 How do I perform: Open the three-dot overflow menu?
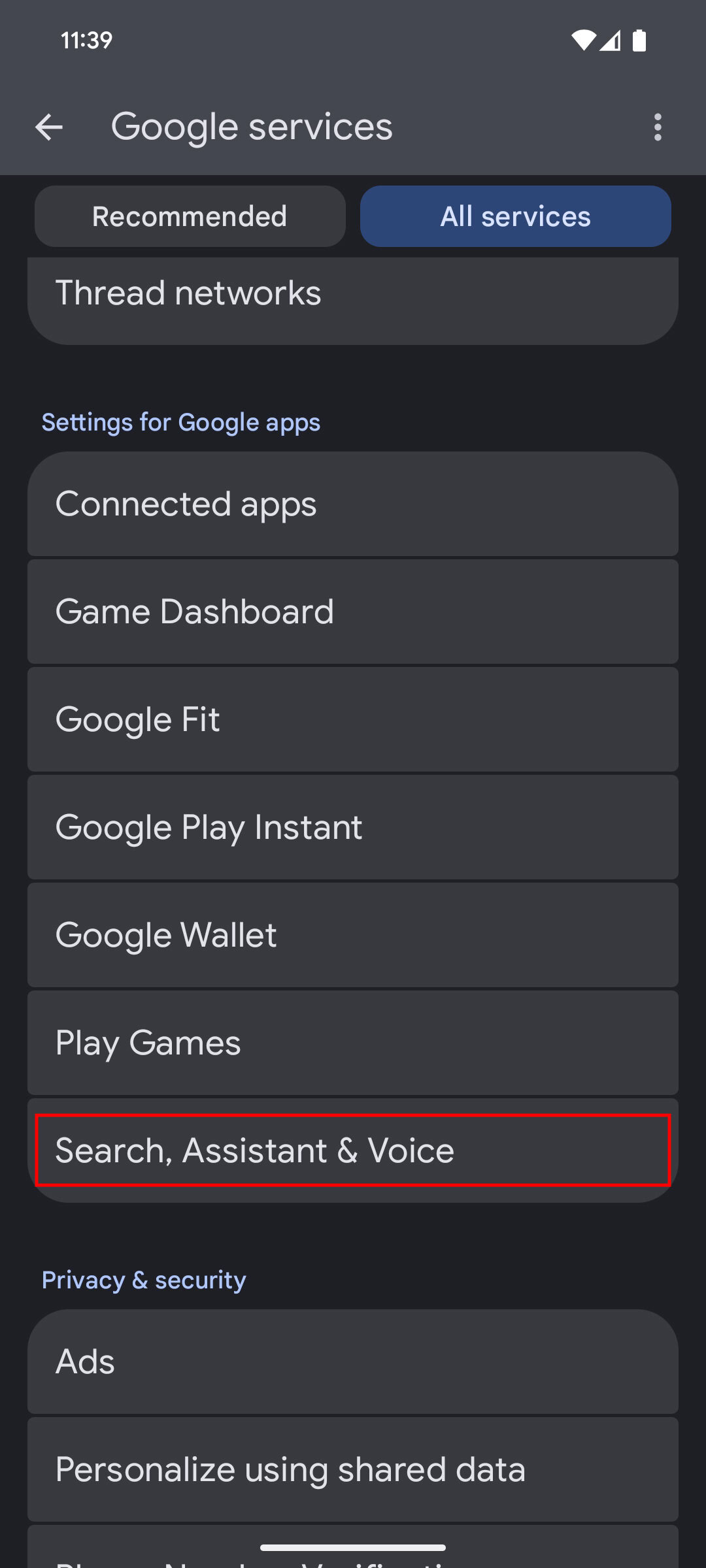658,127
